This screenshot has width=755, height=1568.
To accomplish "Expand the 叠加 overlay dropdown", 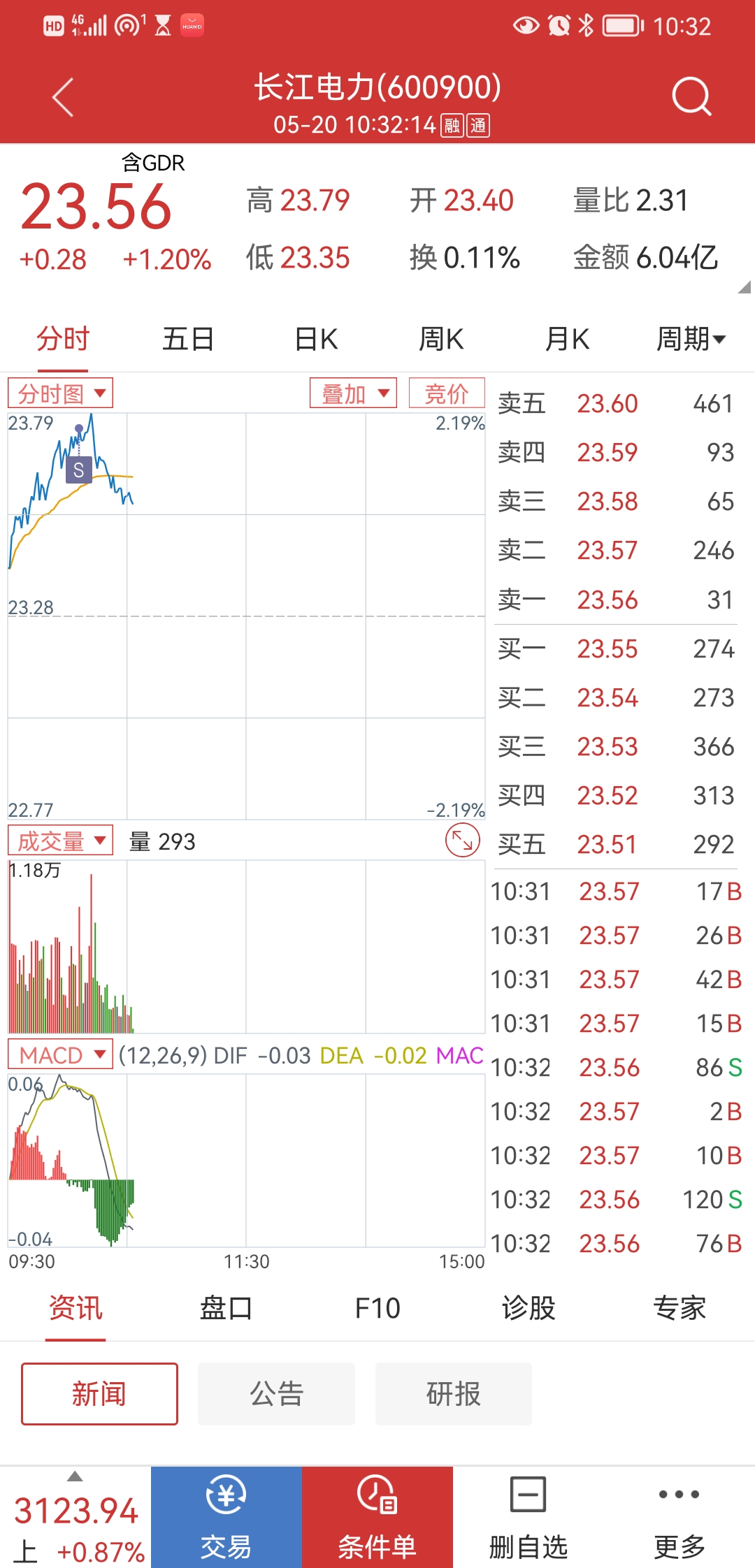I will [x=353, y=393].
